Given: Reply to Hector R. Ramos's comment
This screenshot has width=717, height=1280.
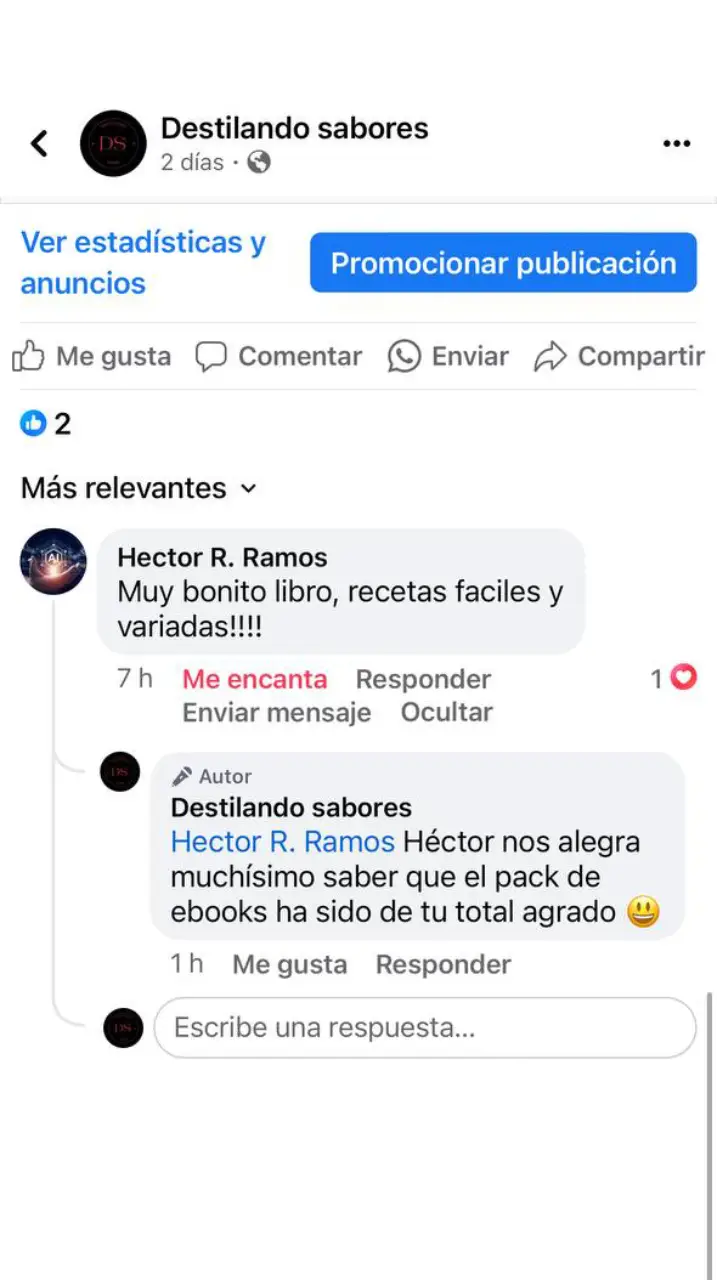Looking at the screenshot, I should tap(423, 679).
